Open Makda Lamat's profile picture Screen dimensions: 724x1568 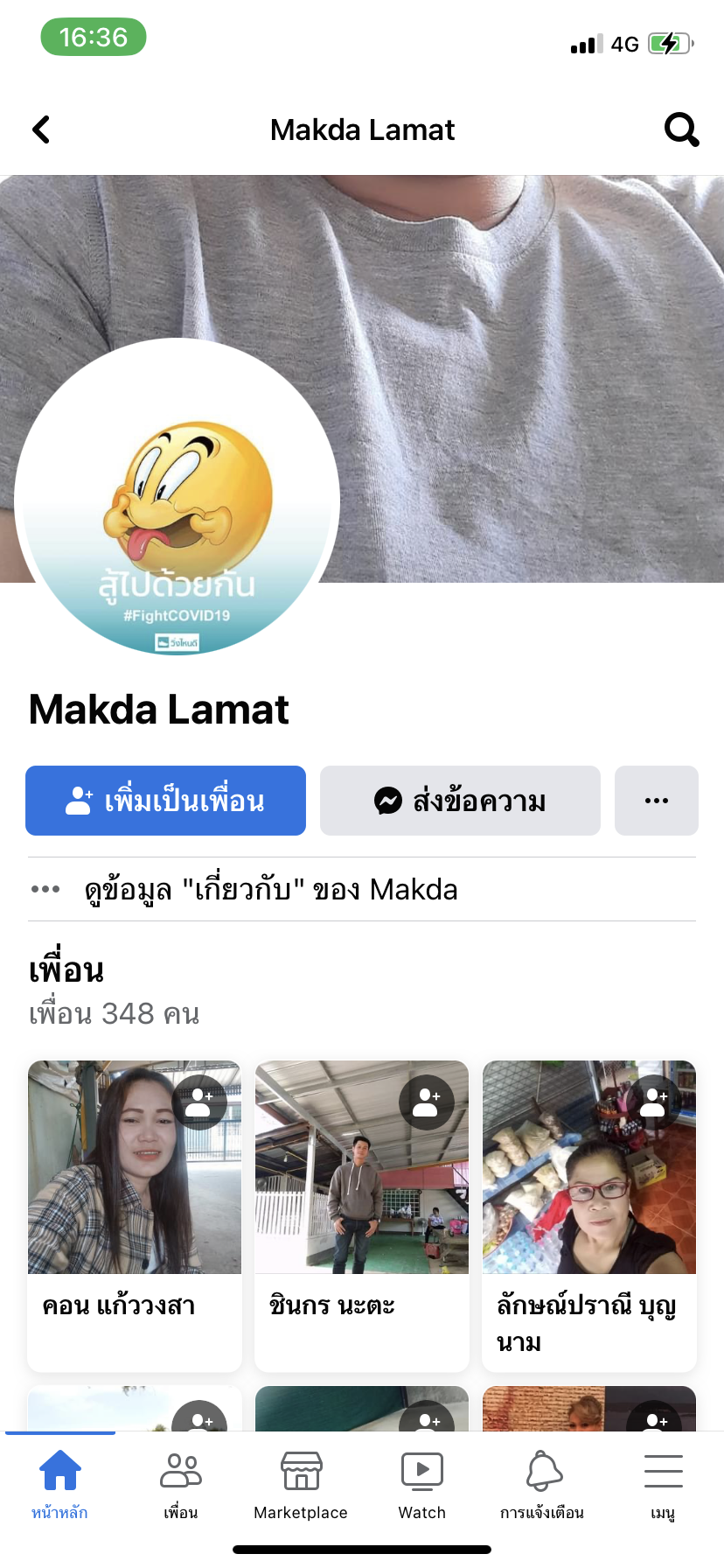(x=177, y=500)
